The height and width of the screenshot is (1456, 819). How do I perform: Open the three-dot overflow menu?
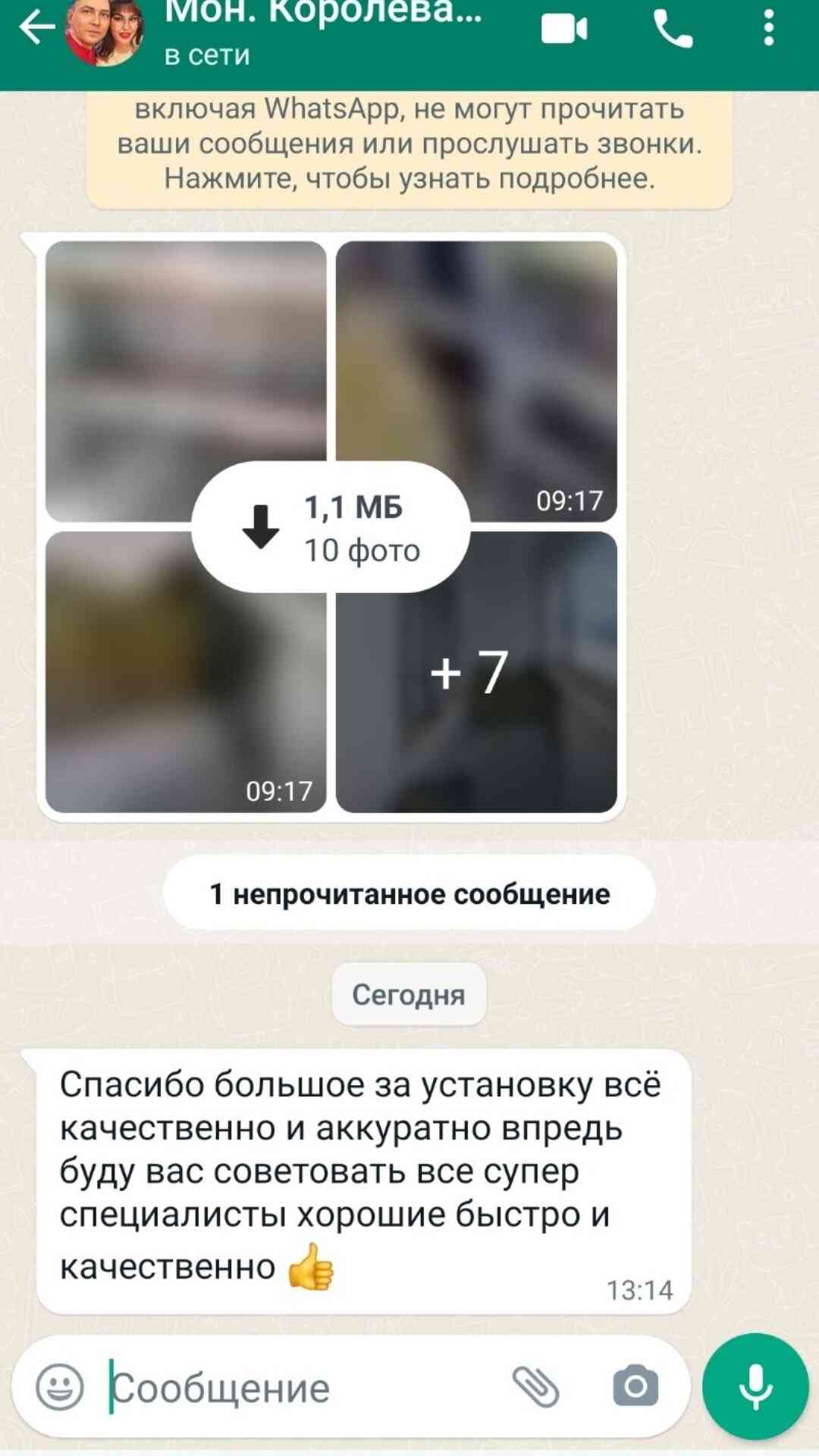(x=769, y=28)
